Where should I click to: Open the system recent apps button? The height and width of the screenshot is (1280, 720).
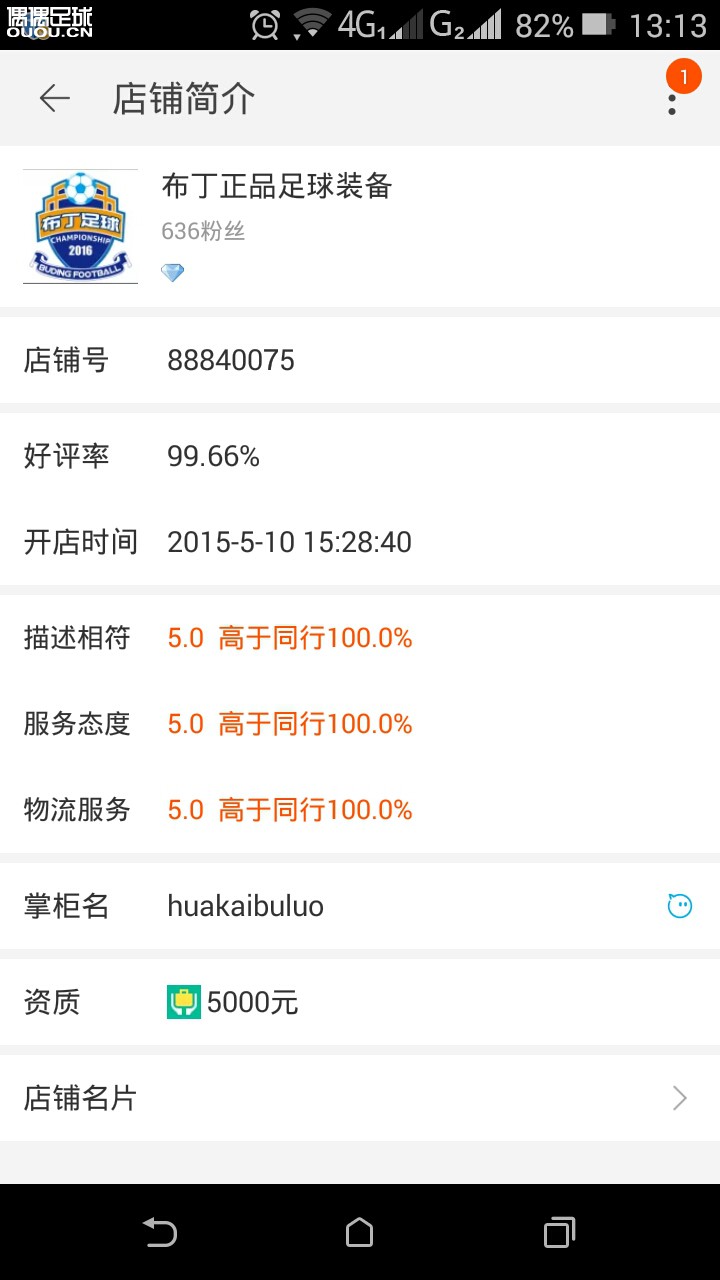559,1232
